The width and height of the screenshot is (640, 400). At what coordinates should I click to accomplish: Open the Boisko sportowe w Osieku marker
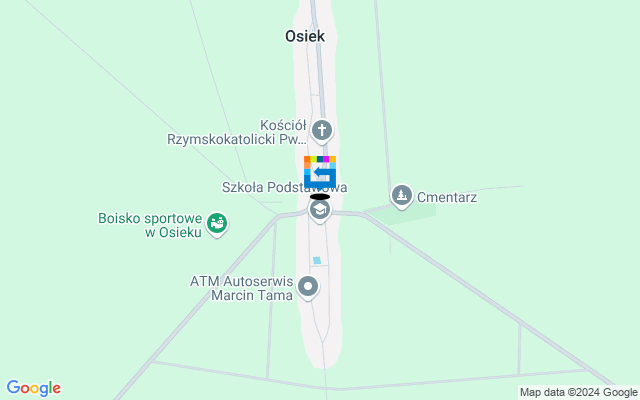[x=216, y=224]
